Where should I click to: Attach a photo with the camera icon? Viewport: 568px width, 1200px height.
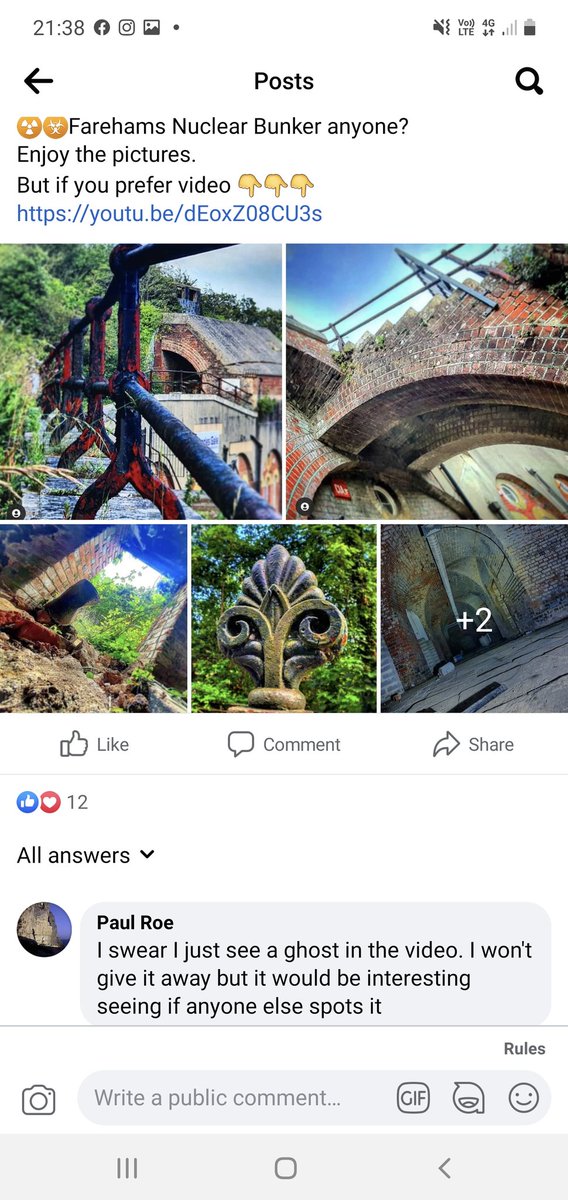point(39,1099)
